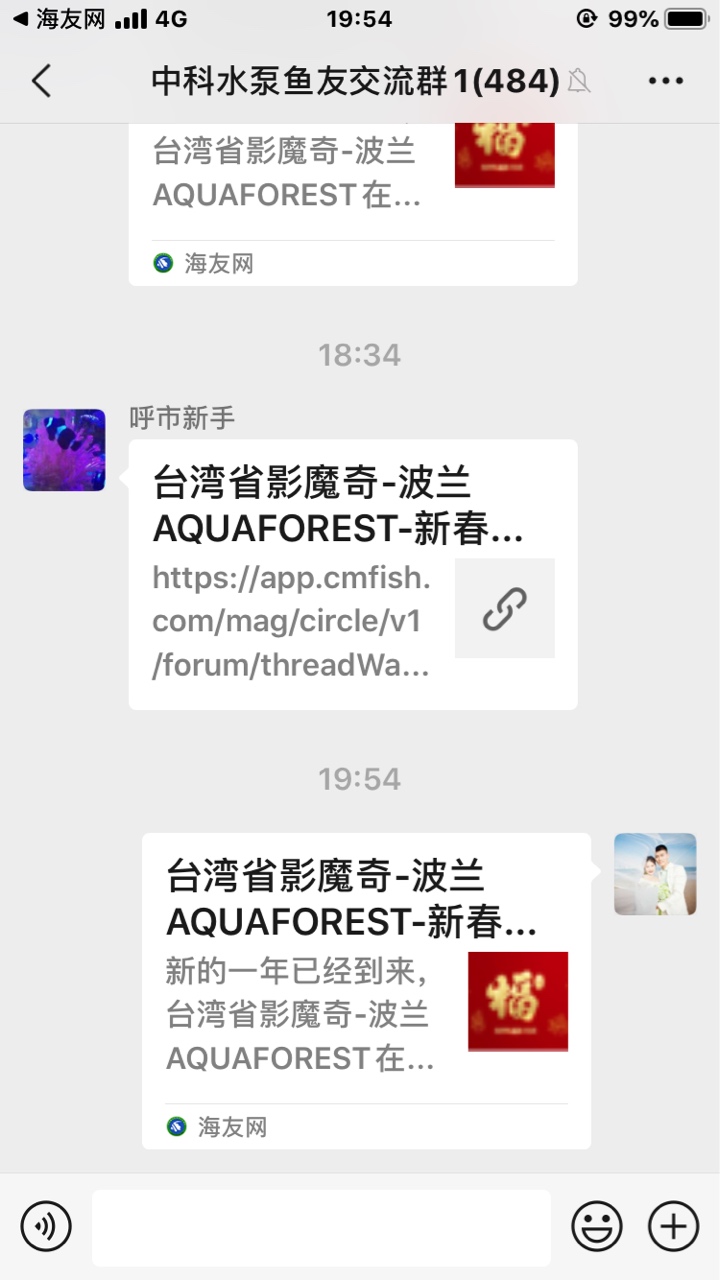
Task: Open the three-dot chat options menu
Action: 665,81
